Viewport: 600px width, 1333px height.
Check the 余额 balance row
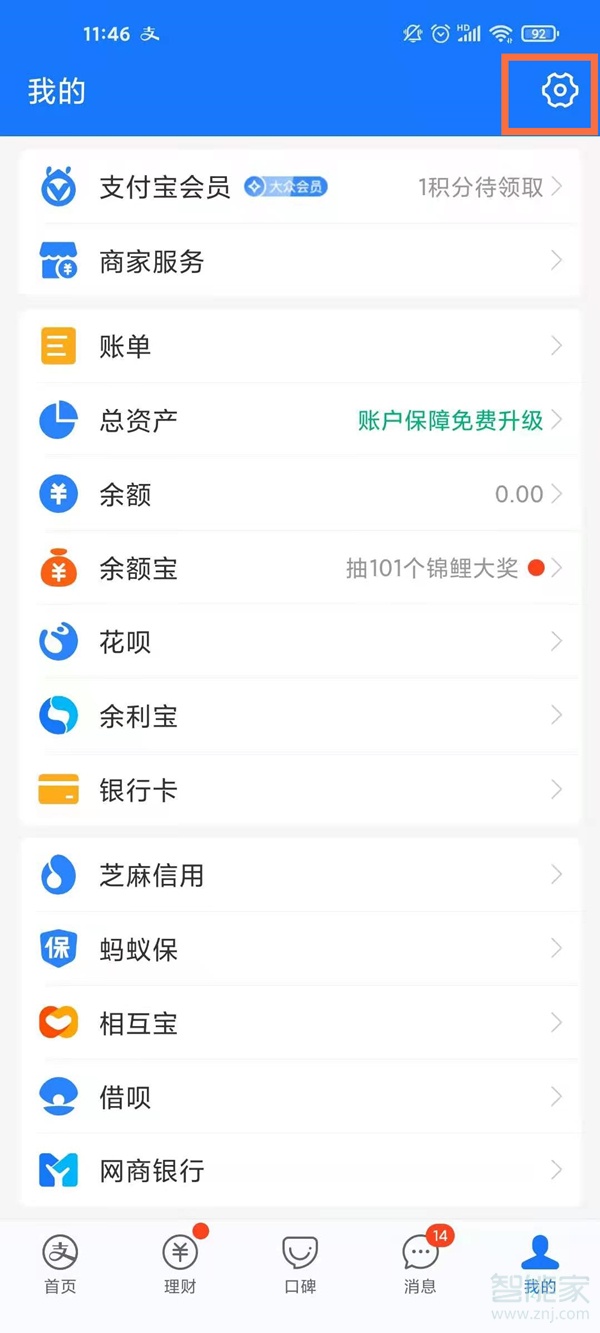(x=300, y=494)
